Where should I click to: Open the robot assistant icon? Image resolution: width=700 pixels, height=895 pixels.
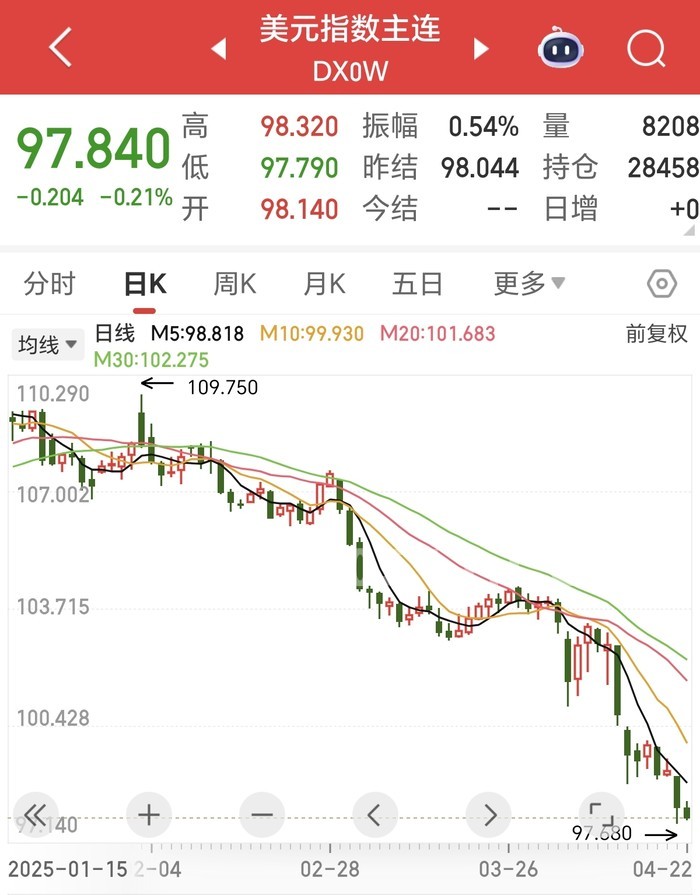[x=561, y=47]
